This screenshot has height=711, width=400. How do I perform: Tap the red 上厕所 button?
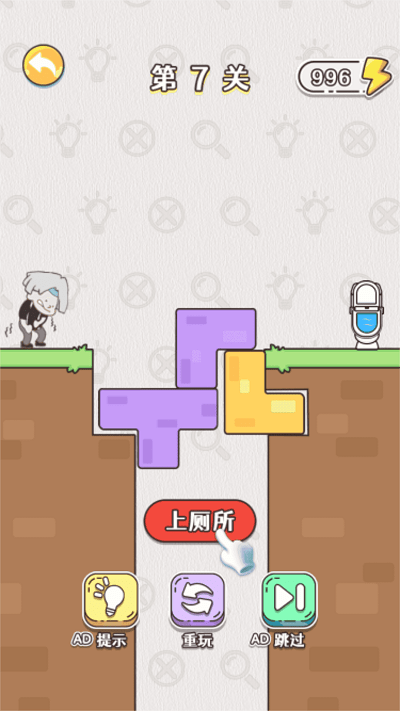click(x=200, y=521)
